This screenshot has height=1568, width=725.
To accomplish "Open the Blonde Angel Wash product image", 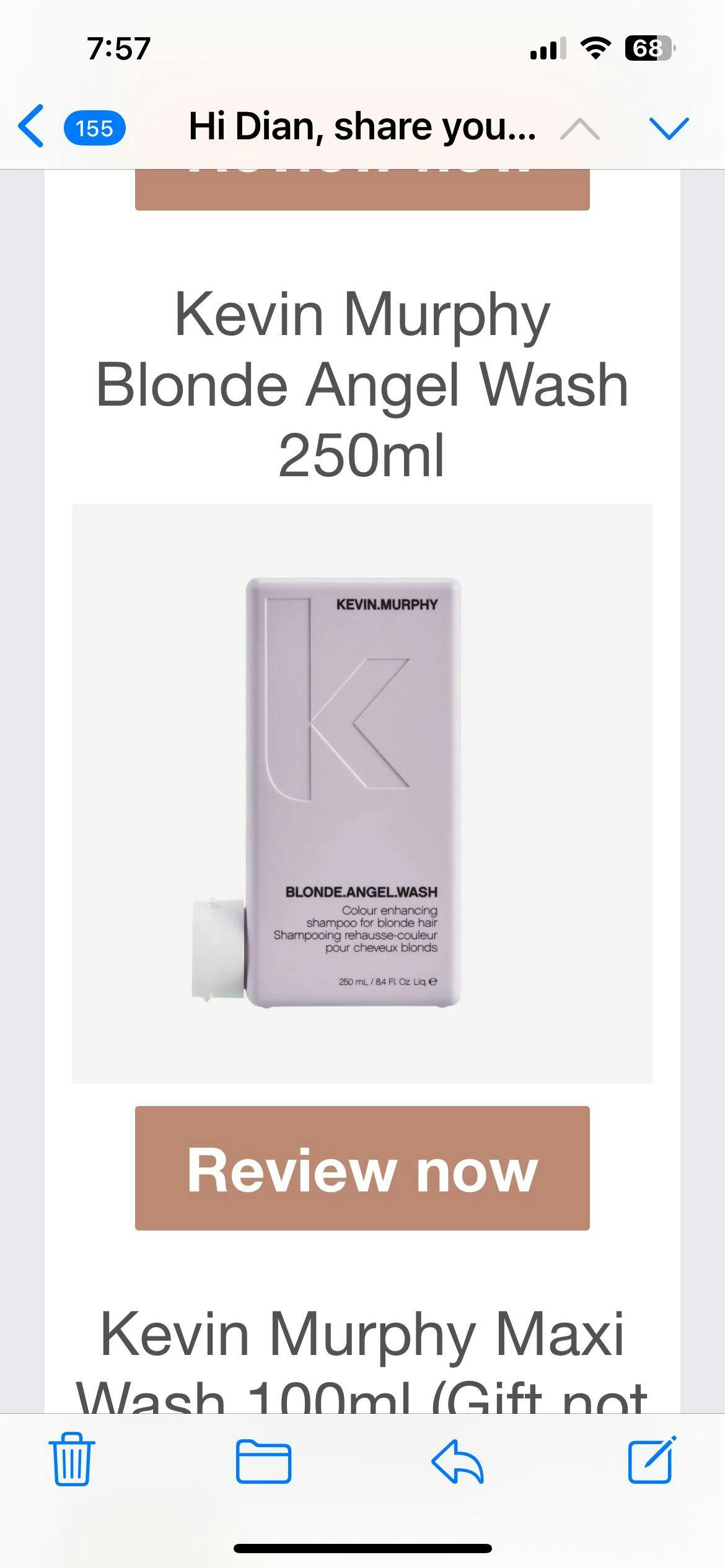I will [362, 794].
